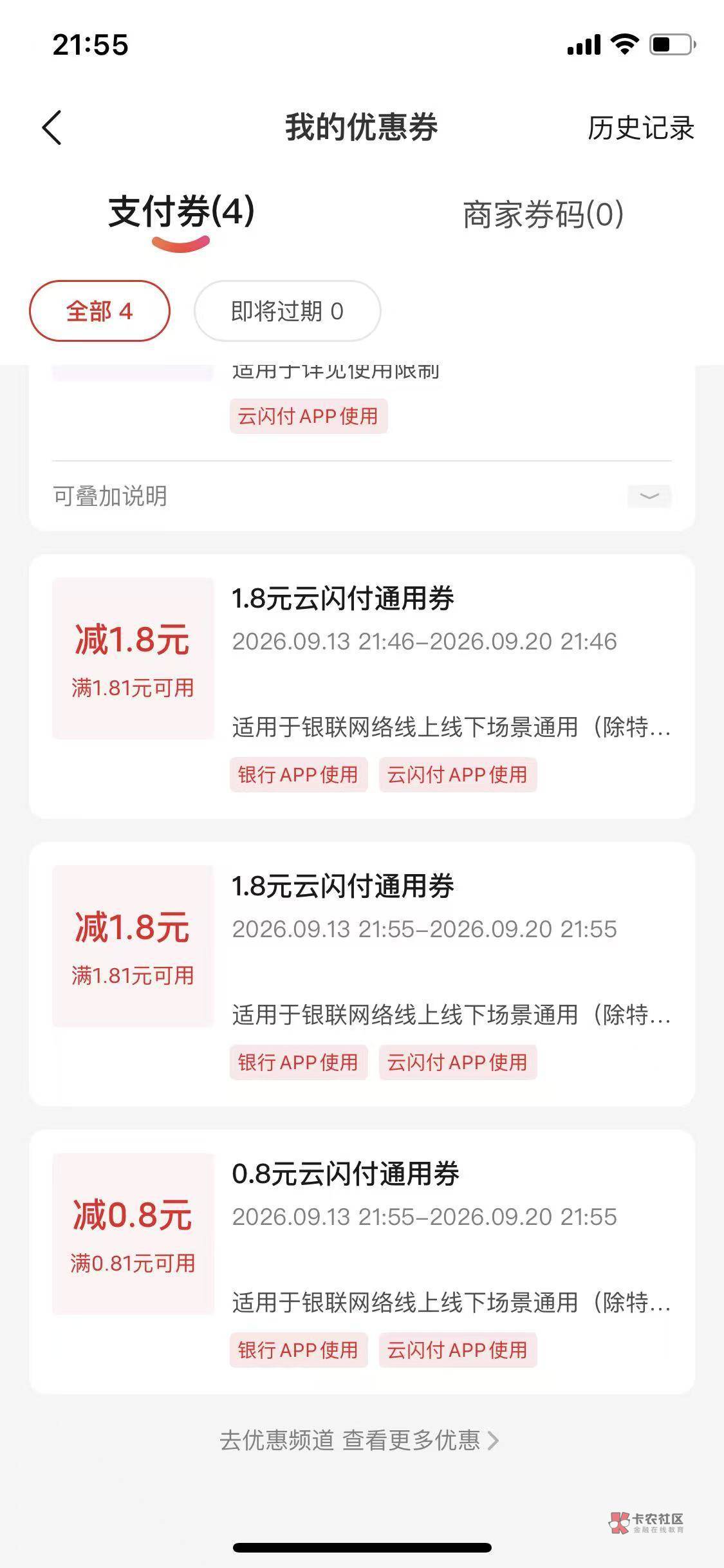Go back from 我的优惠券 page
The width and height of the screenshot is (724, 1568).
coord(52,127)
